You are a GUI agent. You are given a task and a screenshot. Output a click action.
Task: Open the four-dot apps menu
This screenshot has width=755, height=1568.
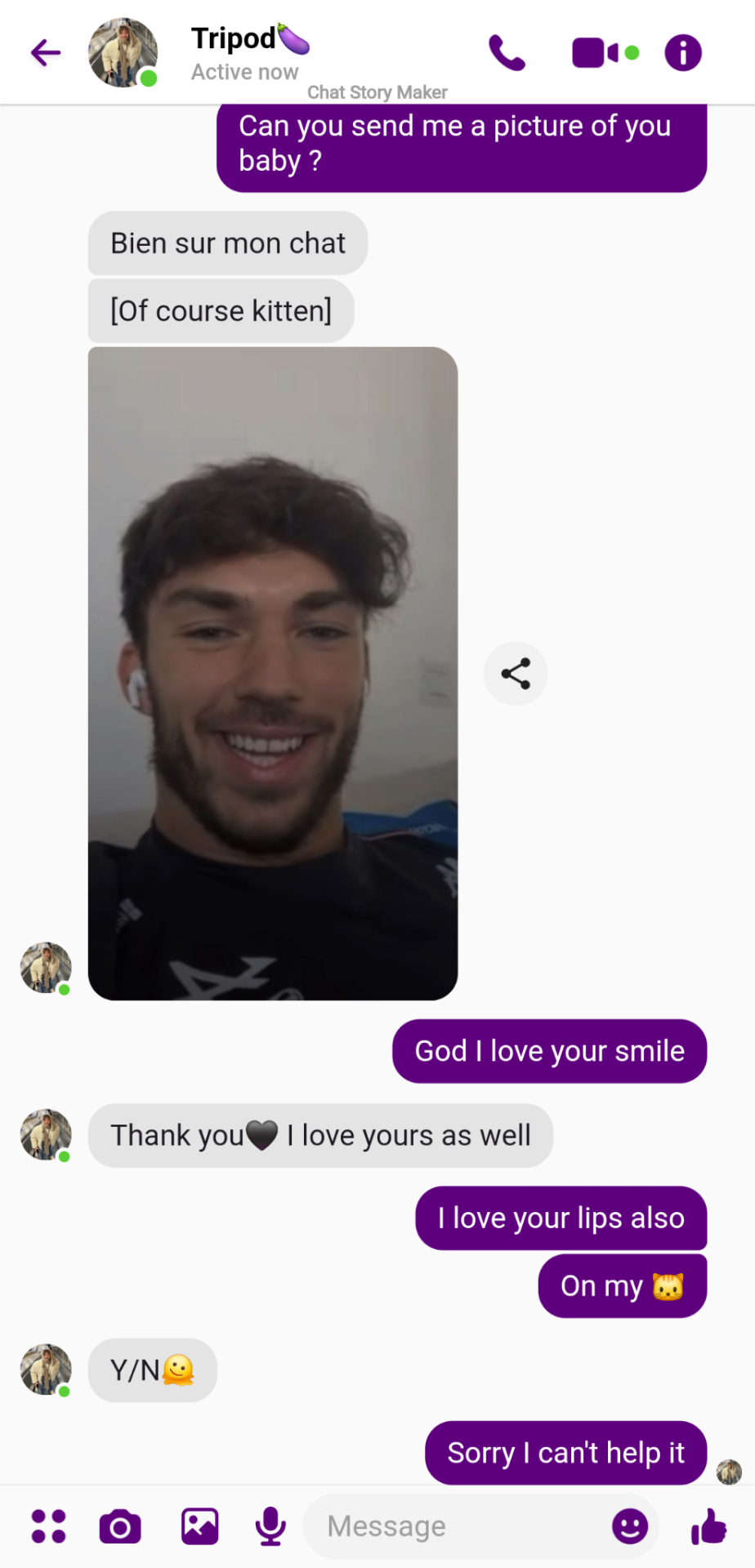[x=48, y=1526]
